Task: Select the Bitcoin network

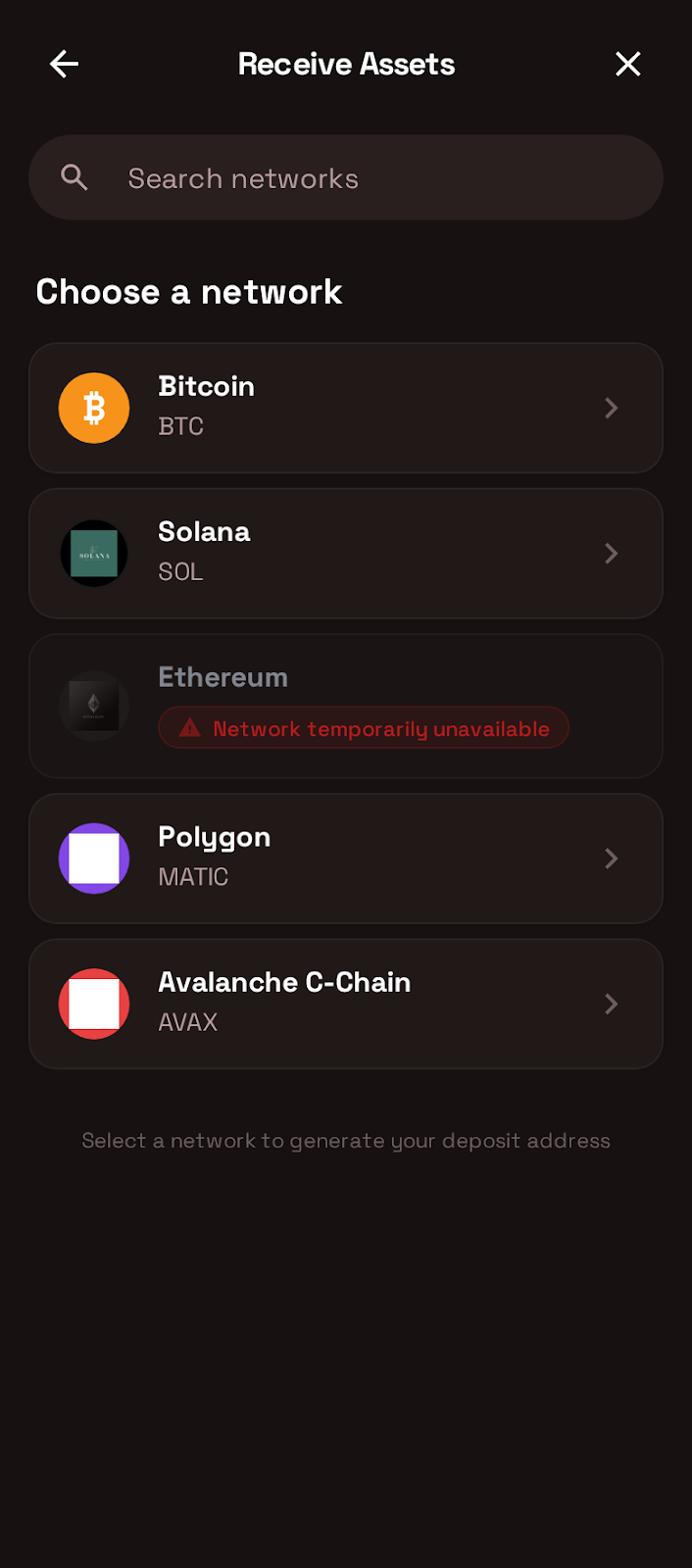Action: (345, 408)
